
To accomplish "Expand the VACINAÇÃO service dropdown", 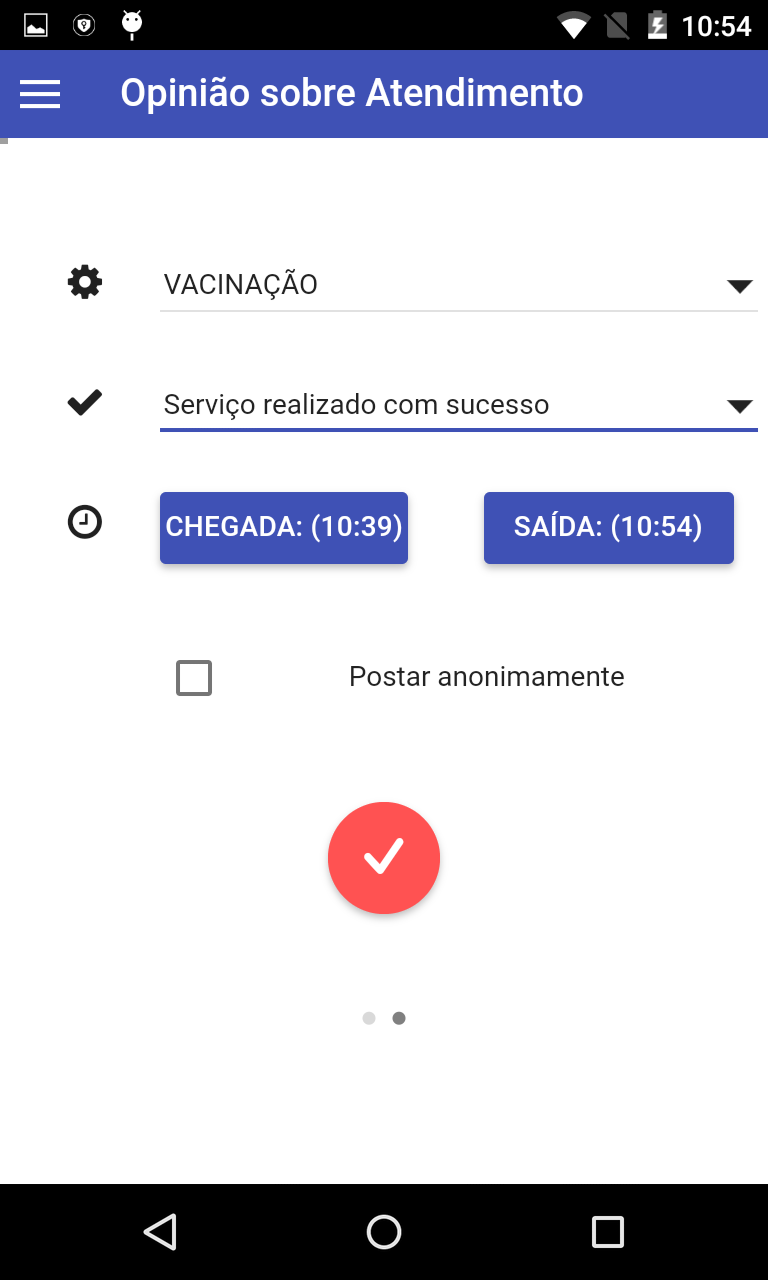I will [x=458, y=285].
